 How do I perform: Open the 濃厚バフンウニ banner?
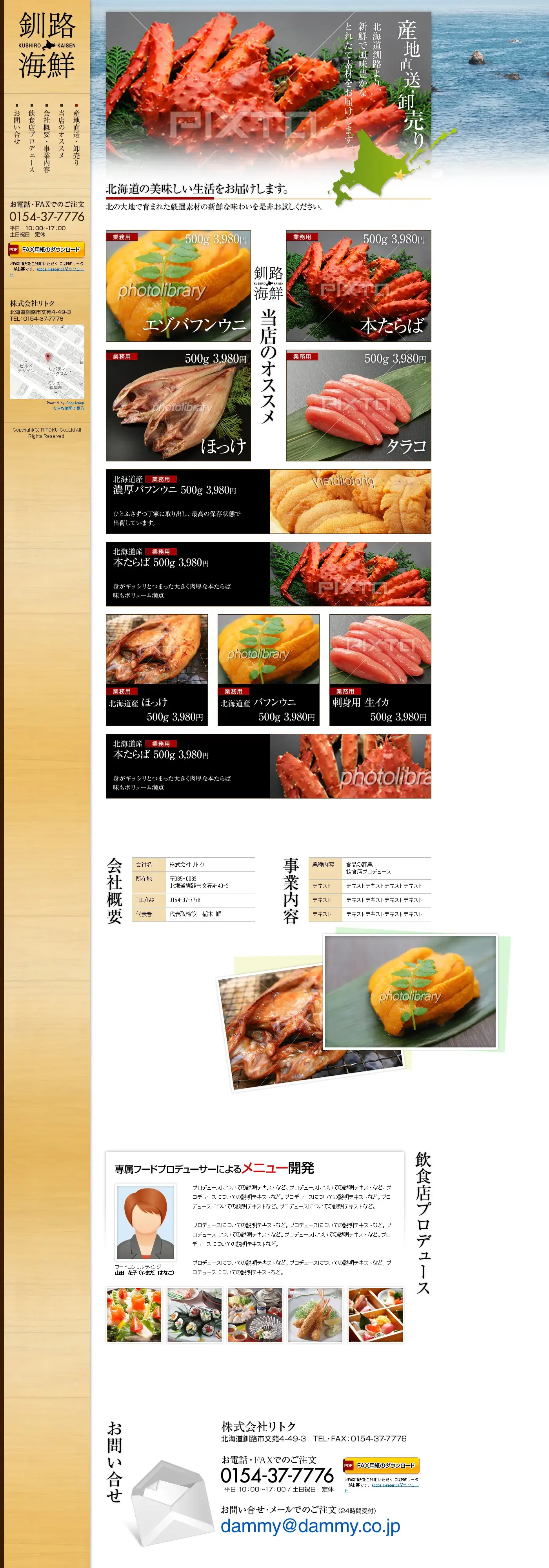pyautogui.click(x=268, y=502)
